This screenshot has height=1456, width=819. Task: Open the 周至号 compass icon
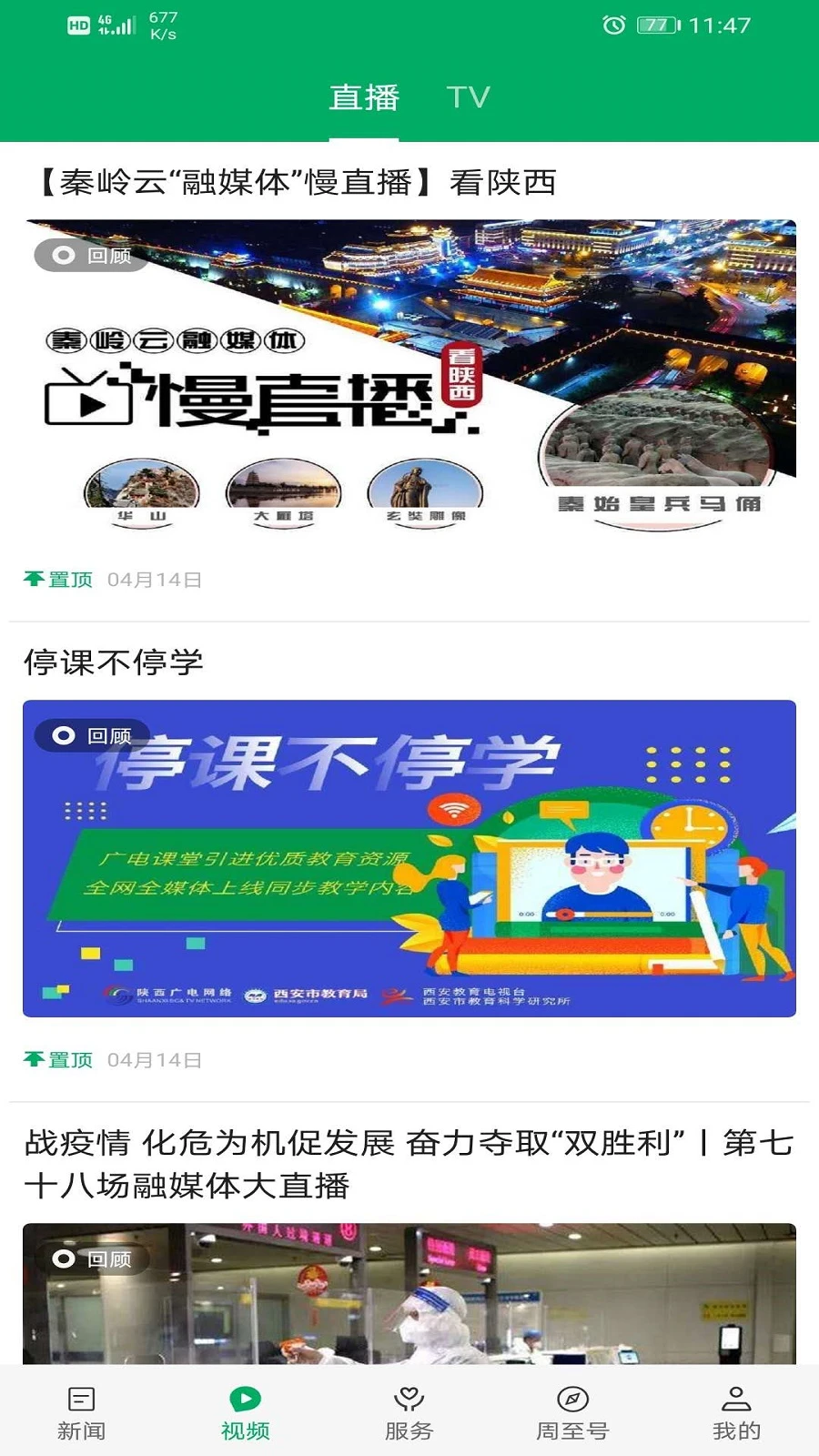click(x=571, y=1398)
